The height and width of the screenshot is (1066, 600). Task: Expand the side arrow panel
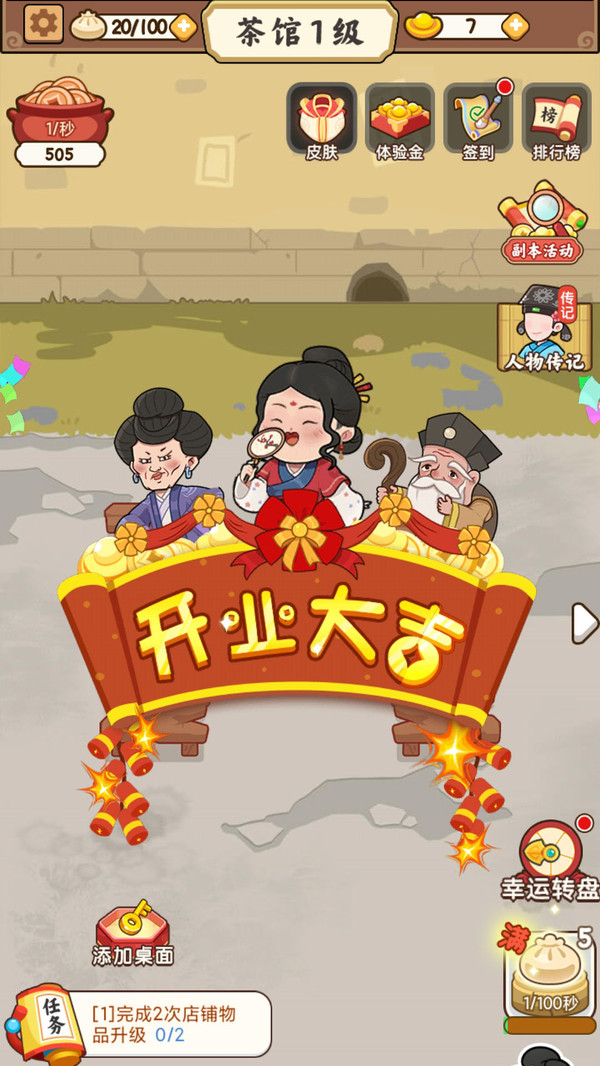(583, 622)
